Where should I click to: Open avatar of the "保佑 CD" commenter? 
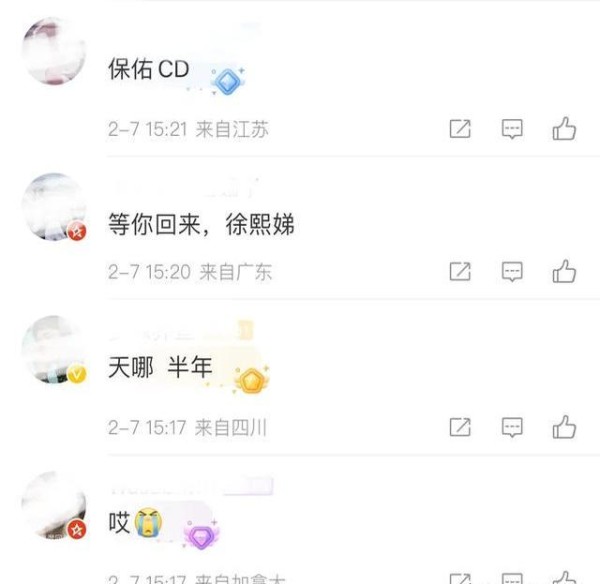click(x=53, y=50)
